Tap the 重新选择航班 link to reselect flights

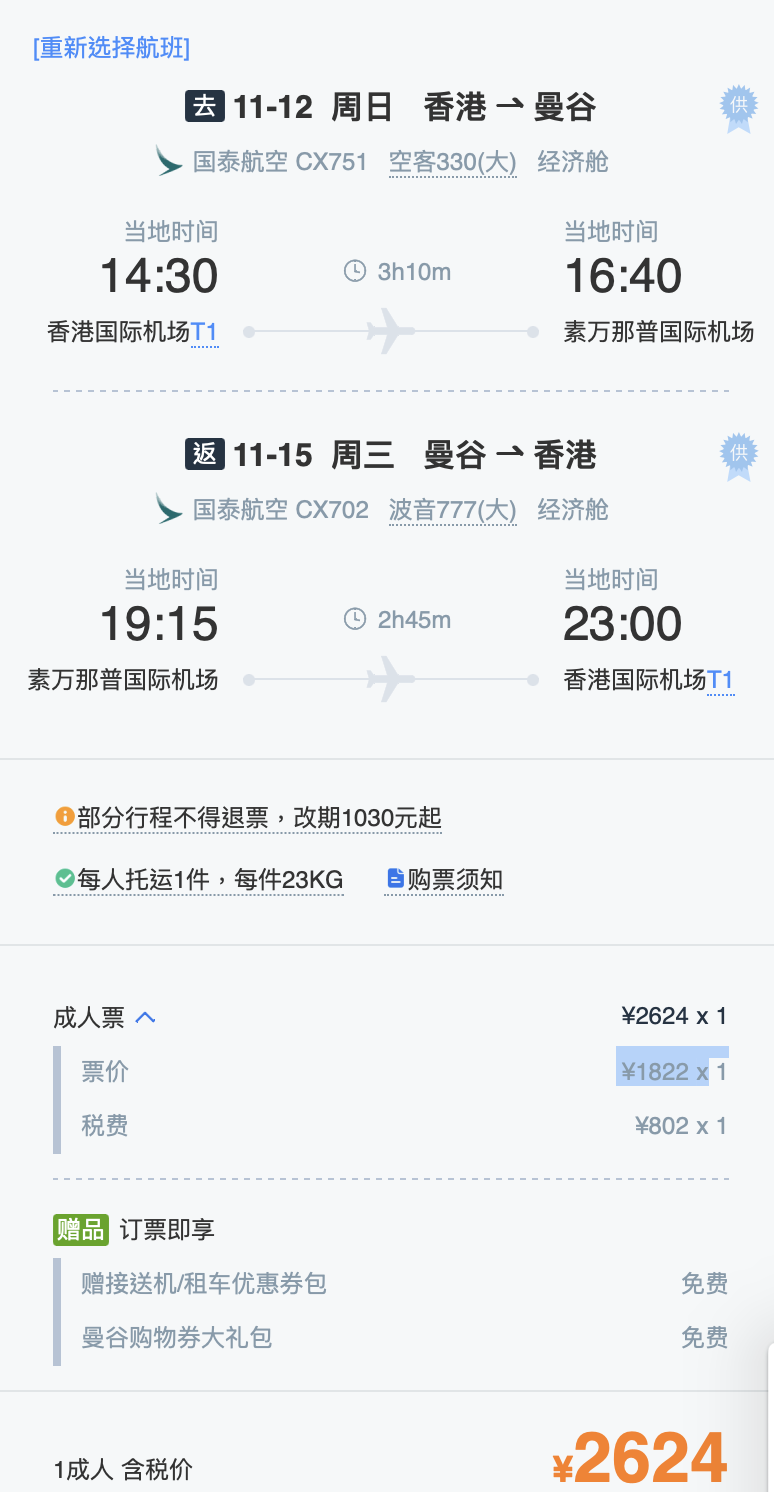[111, 47]
